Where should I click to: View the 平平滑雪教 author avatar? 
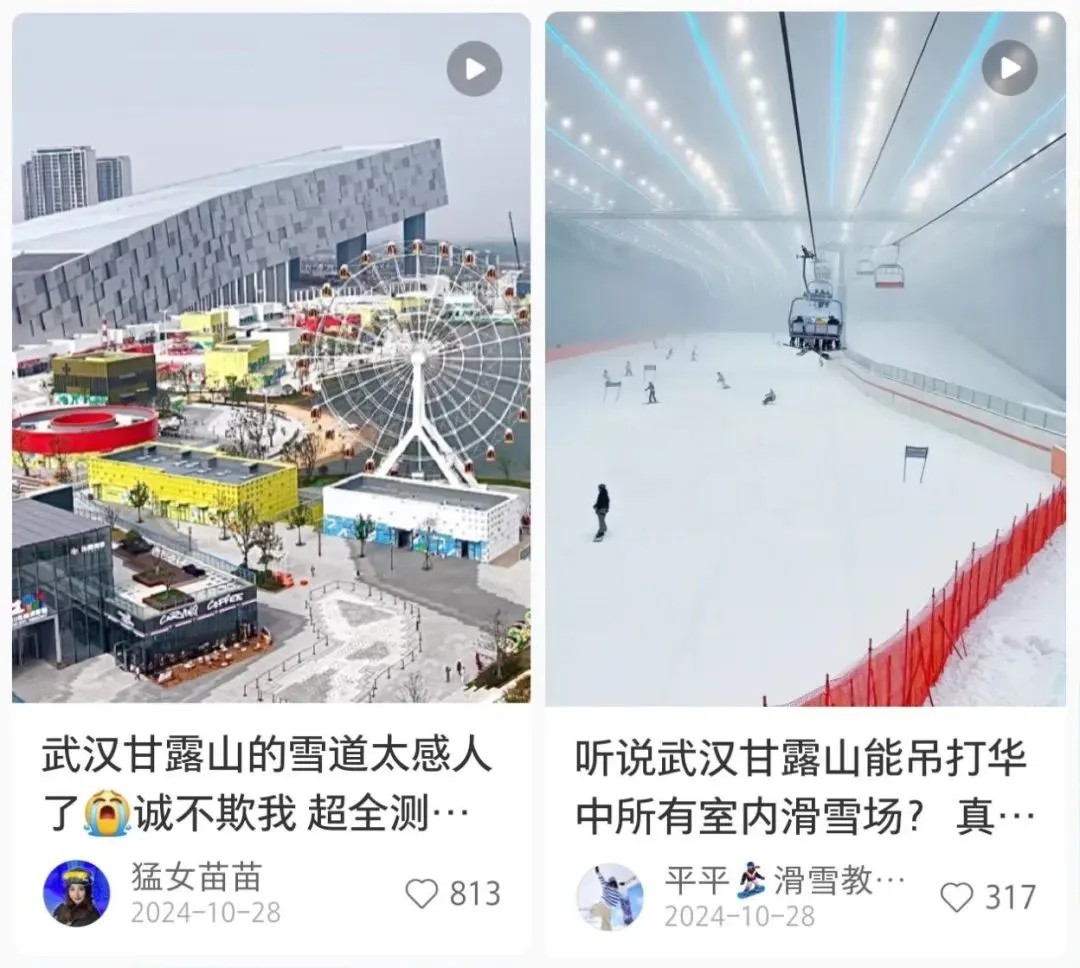[x=610, y=897]
